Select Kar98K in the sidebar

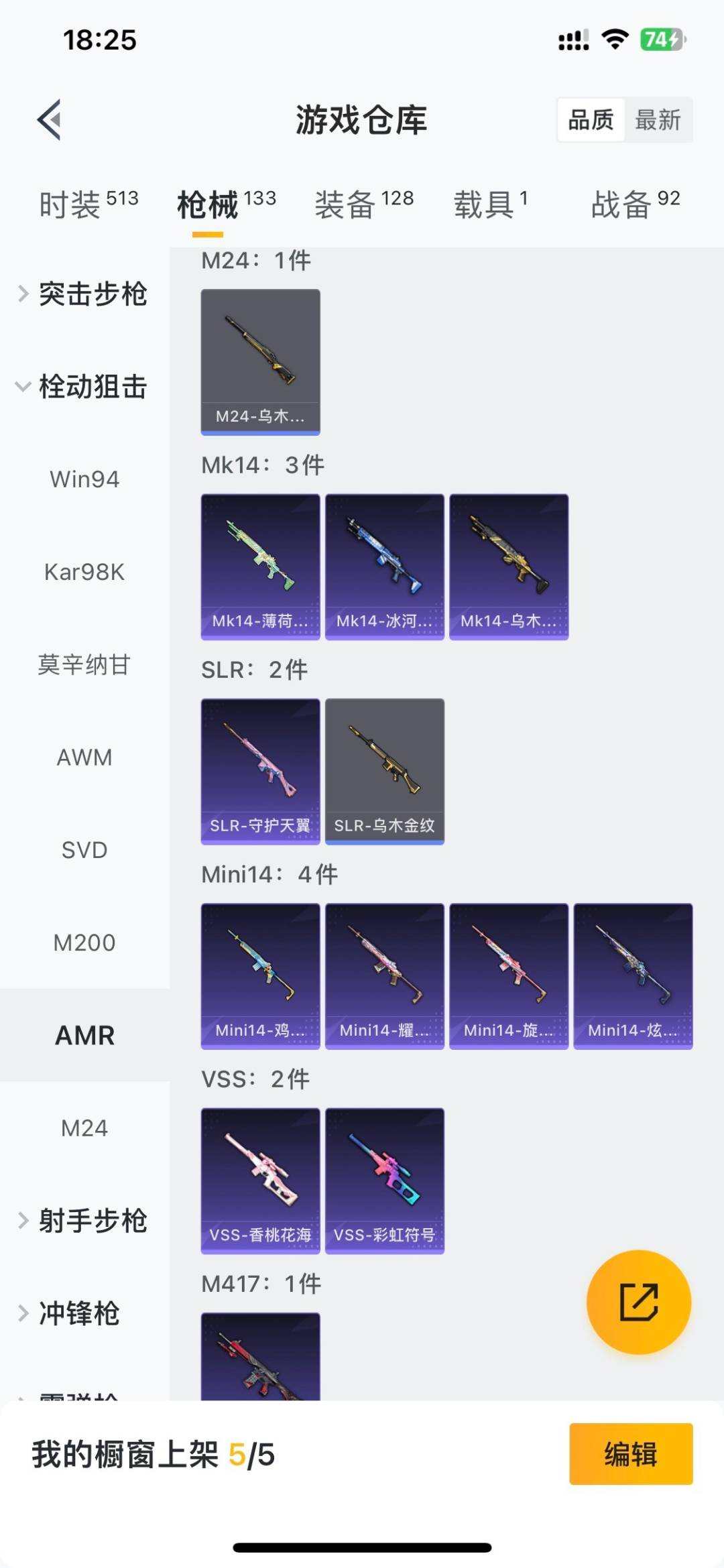point(84,572)
